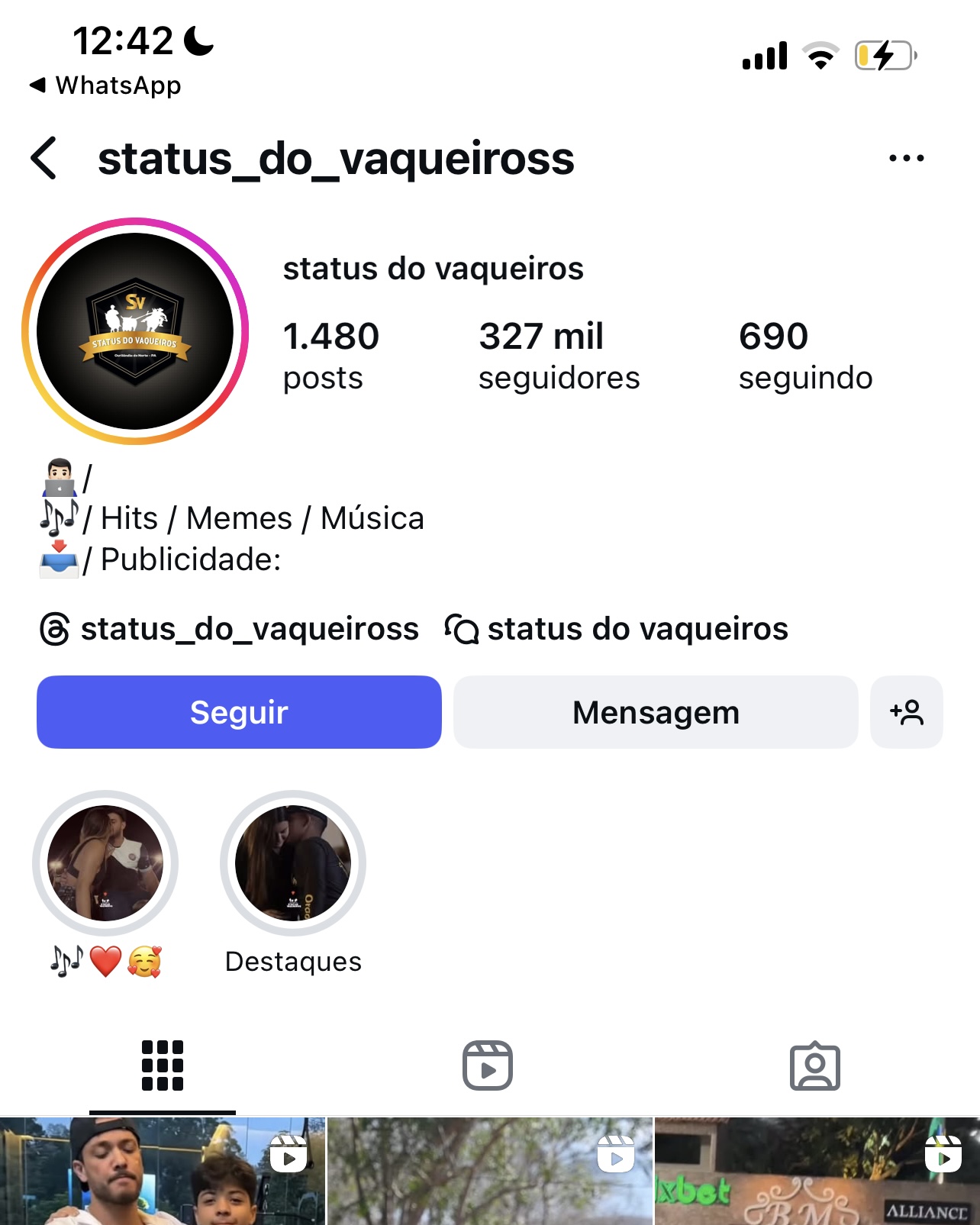Switch to the tagged photos tab

click(814, 1065)
